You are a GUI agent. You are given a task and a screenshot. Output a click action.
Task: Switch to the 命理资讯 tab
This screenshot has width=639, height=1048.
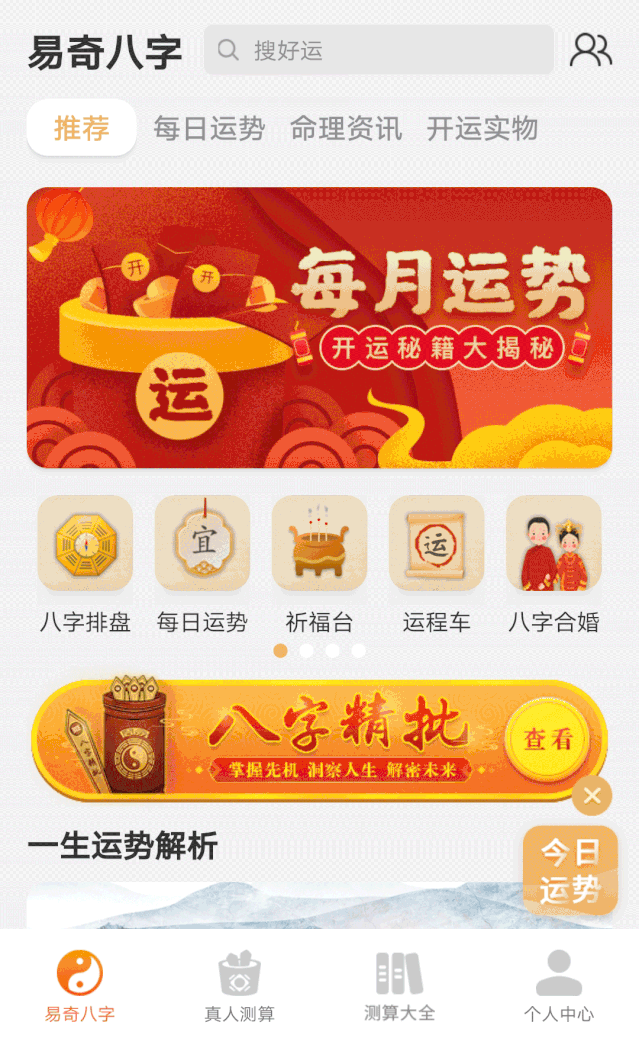[345, 129]
